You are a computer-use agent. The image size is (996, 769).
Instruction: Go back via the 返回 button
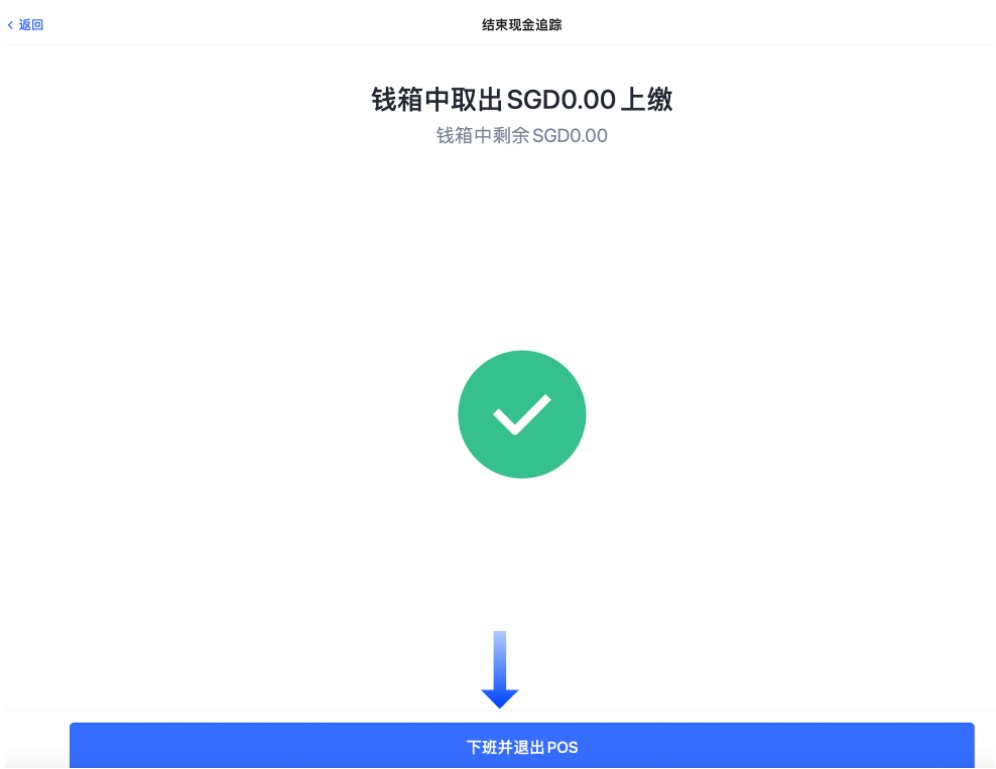(26, 25)
